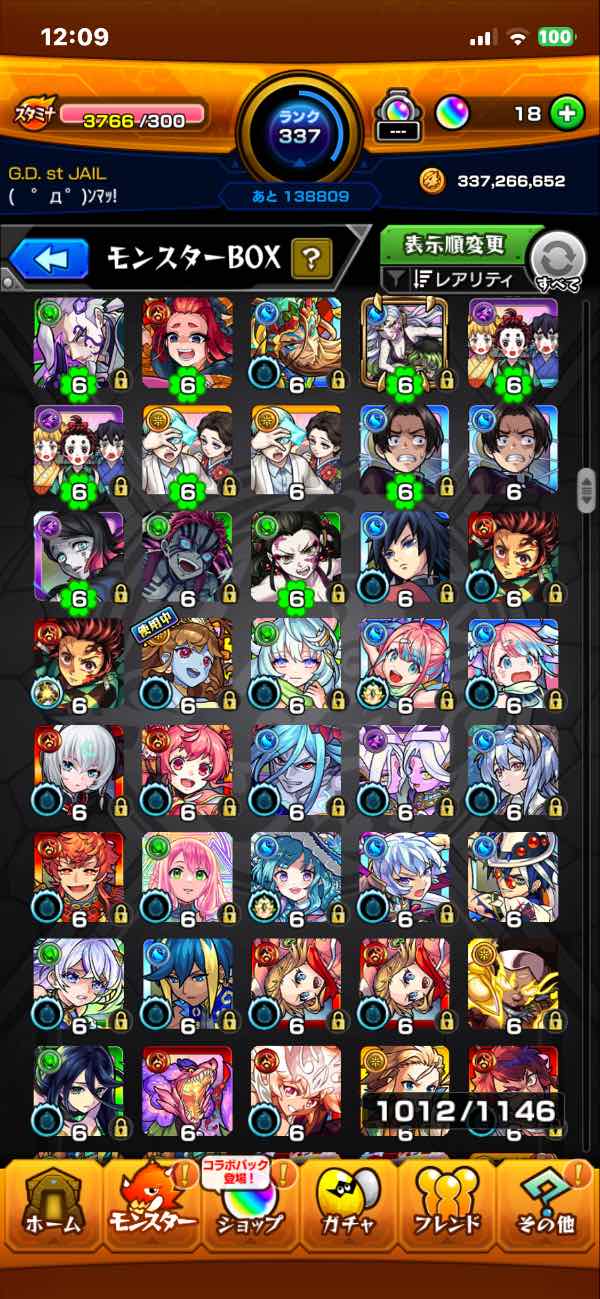Open the gold-framed monster in the top row
Image resolution: width=600 pixels, height=1299 pixels.
tap(404, 341)
